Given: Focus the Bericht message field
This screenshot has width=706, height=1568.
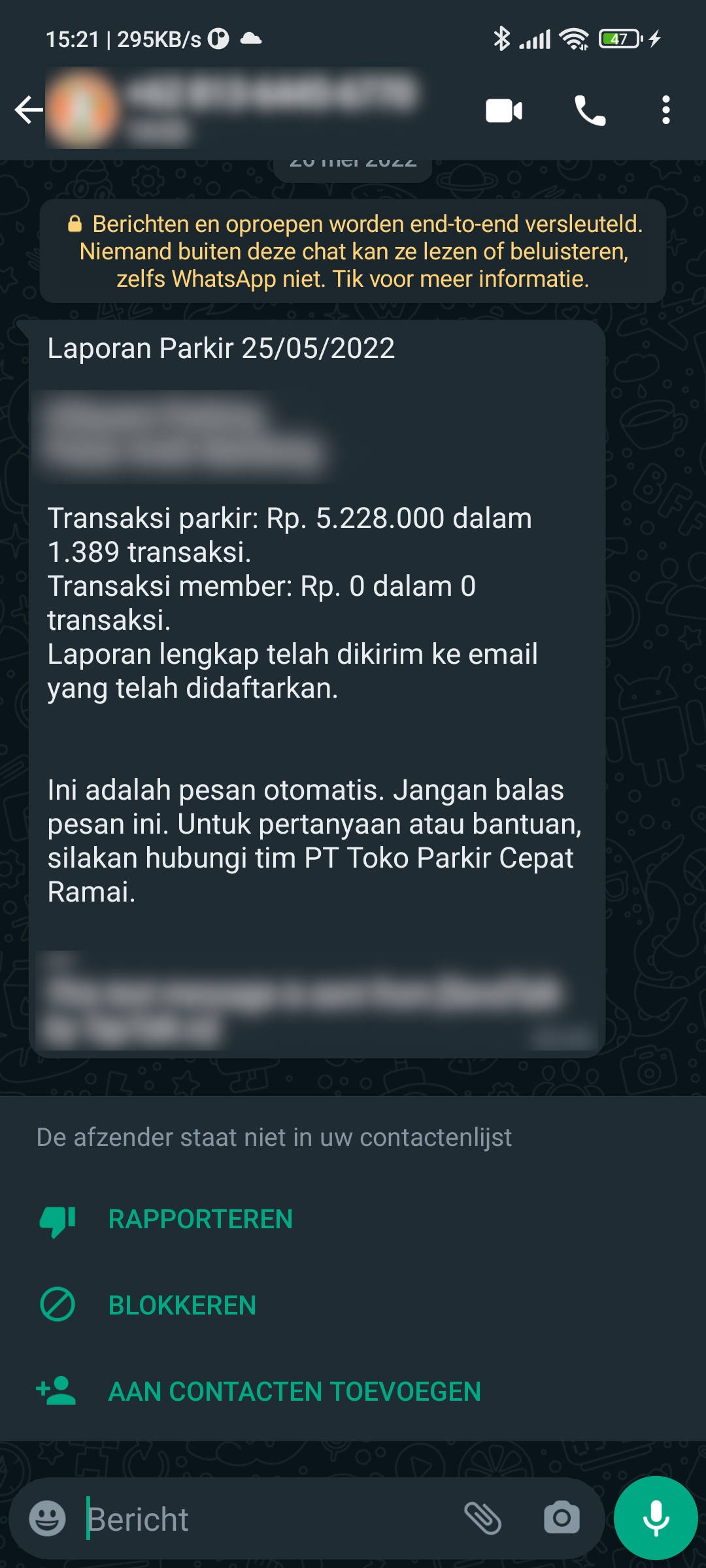Looking at the screenshot, I should pos(261,1520).
